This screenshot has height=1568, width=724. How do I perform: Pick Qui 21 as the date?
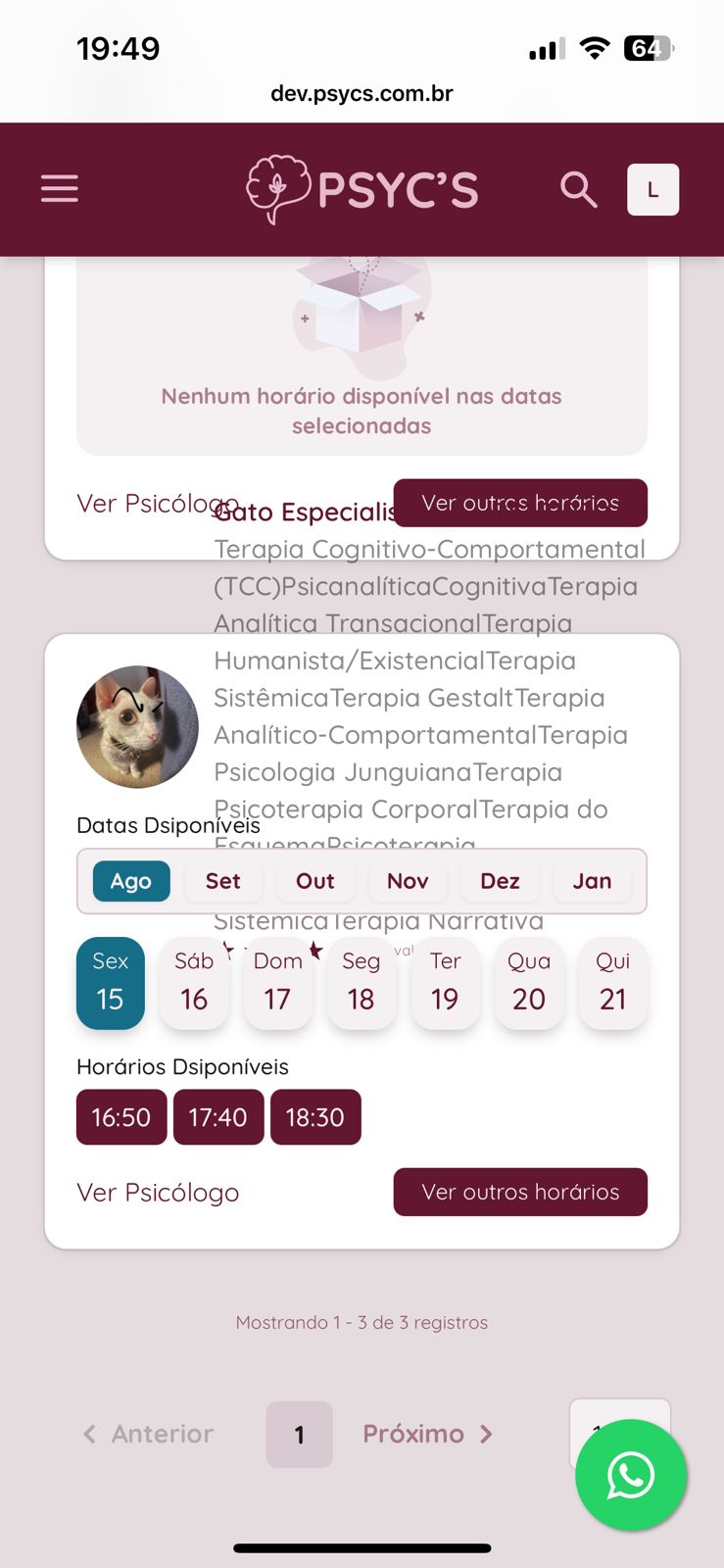[612, 982]
